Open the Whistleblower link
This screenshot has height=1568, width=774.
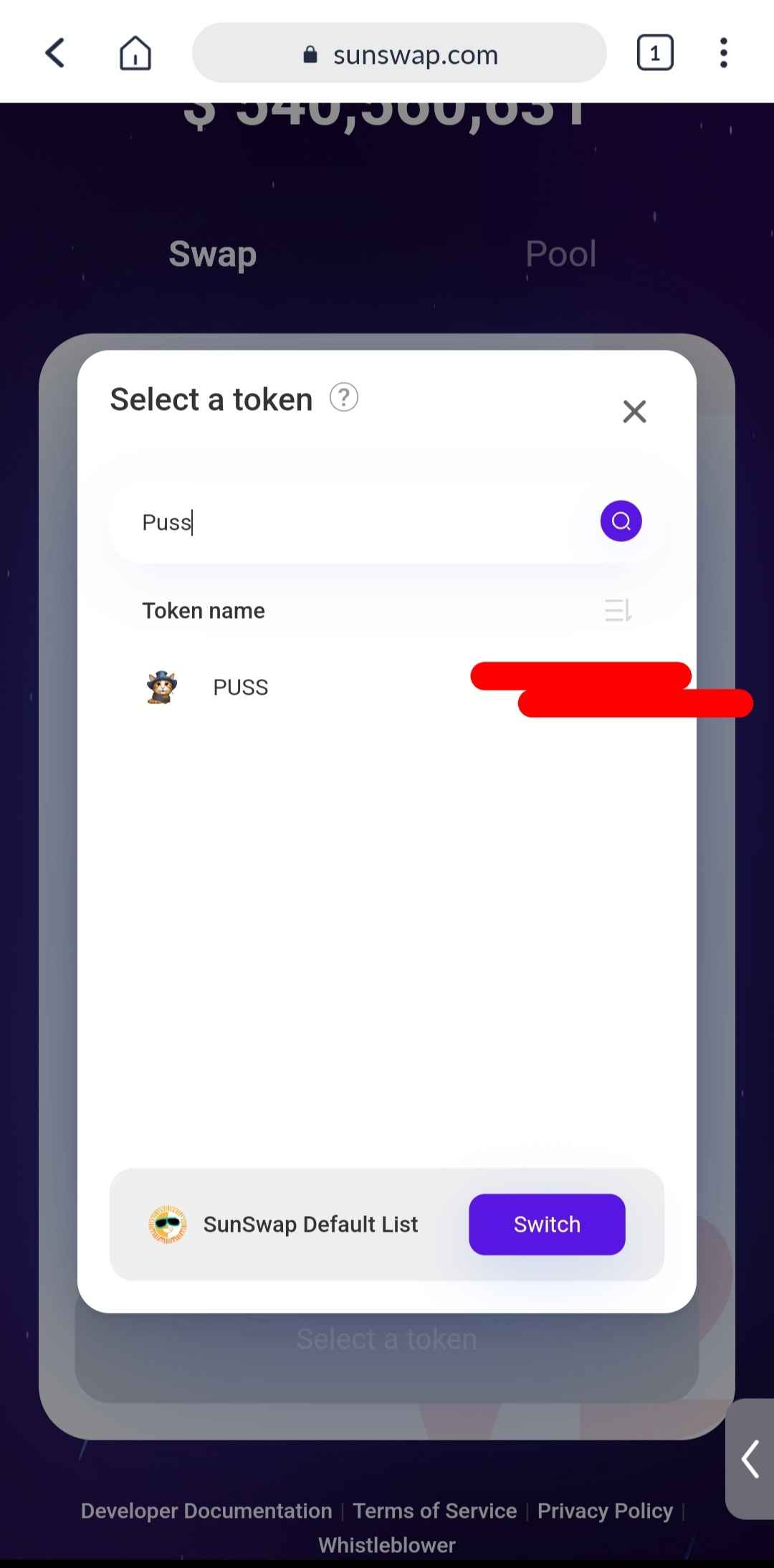pyautogui.click(x=387, y=1545)
